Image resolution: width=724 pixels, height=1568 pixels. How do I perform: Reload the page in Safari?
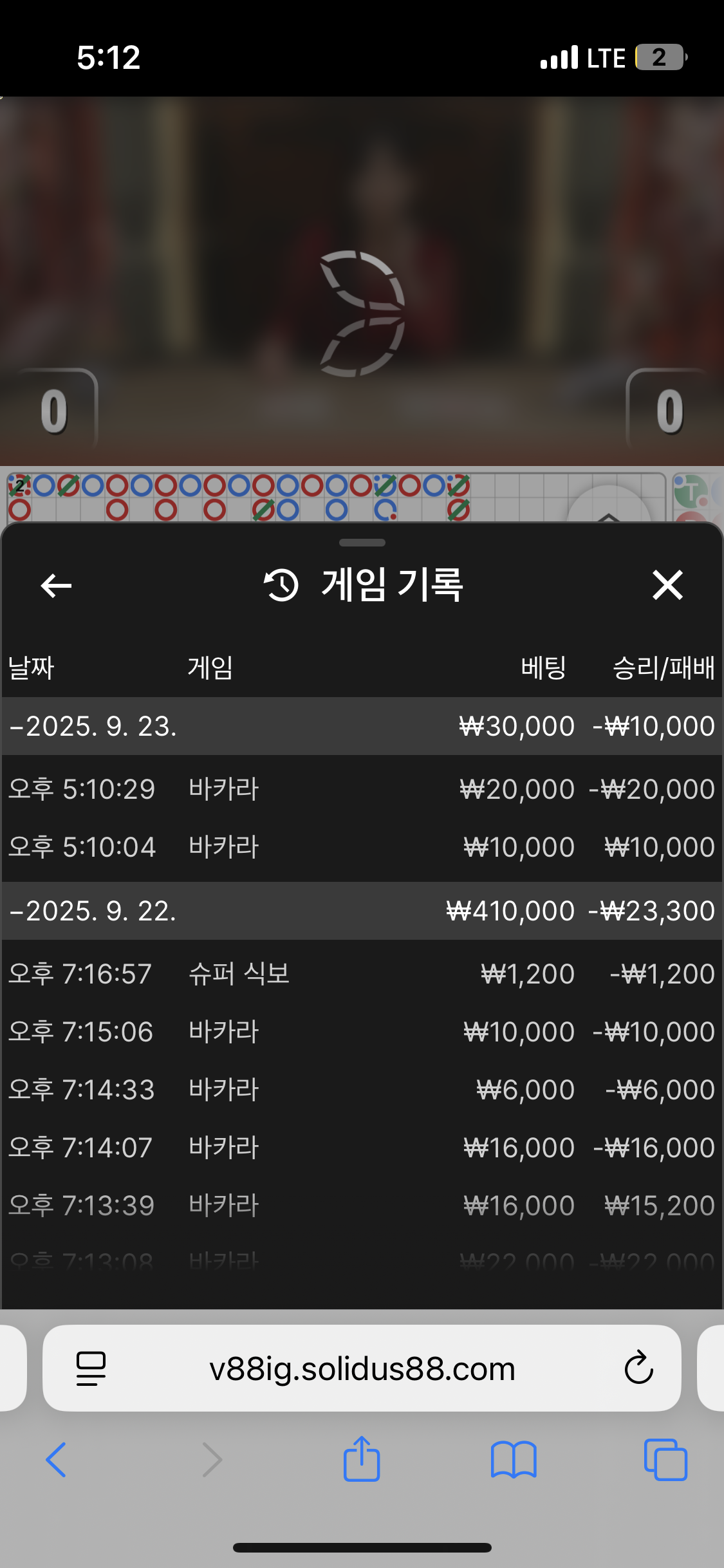[x=638, y=1368]
